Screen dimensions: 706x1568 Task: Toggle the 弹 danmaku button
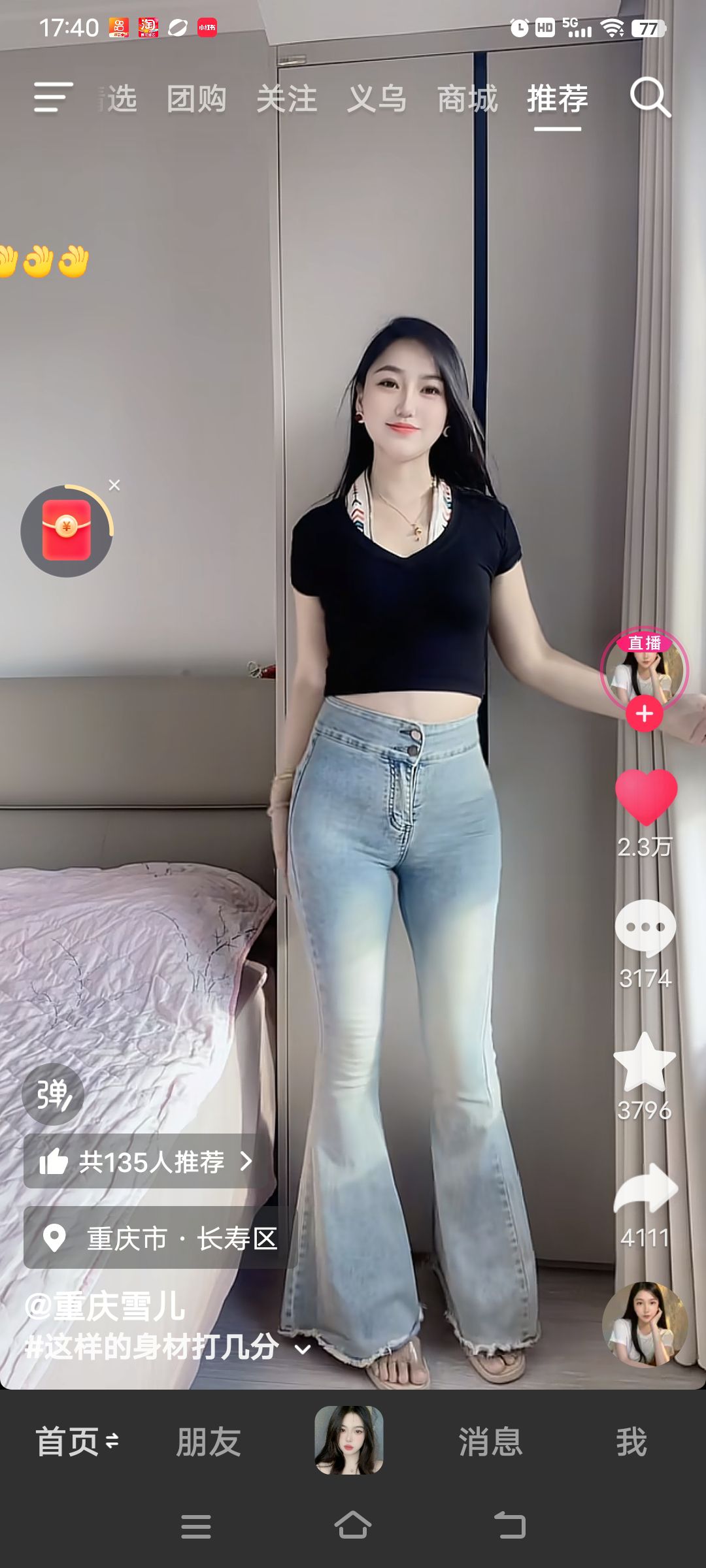(x=53, y=1094)
